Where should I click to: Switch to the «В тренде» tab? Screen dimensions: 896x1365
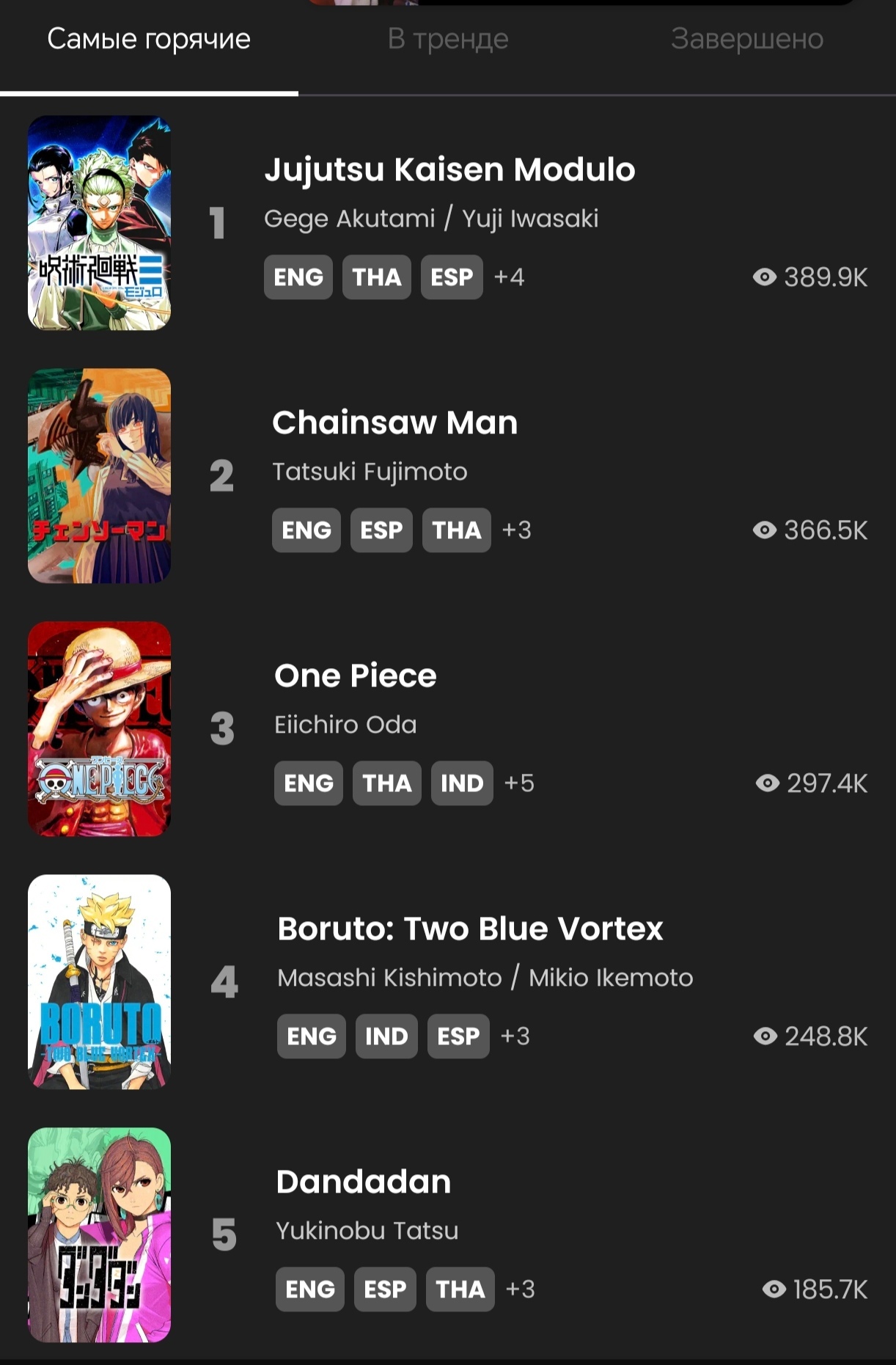pos(448,39)
